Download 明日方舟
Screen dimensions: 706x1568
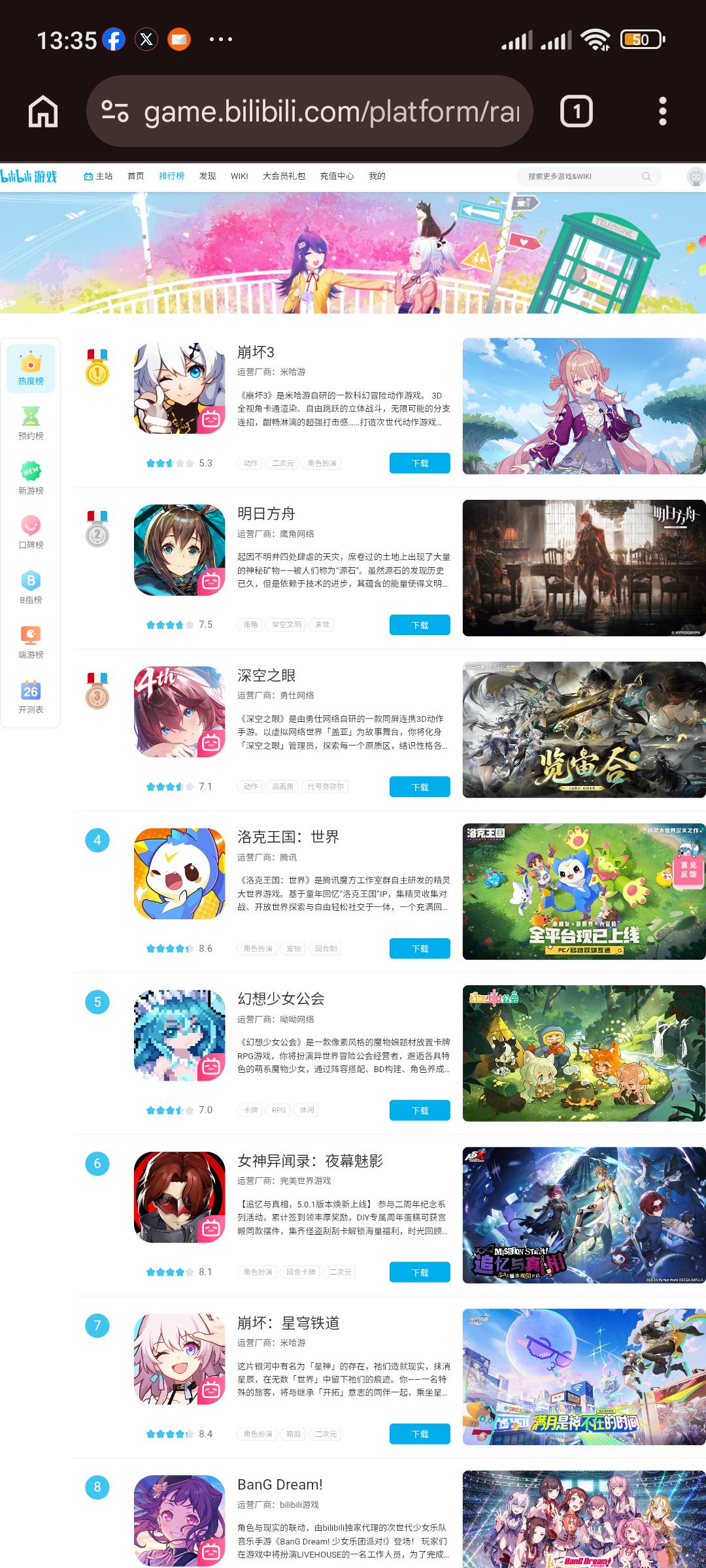click(420, 625)
